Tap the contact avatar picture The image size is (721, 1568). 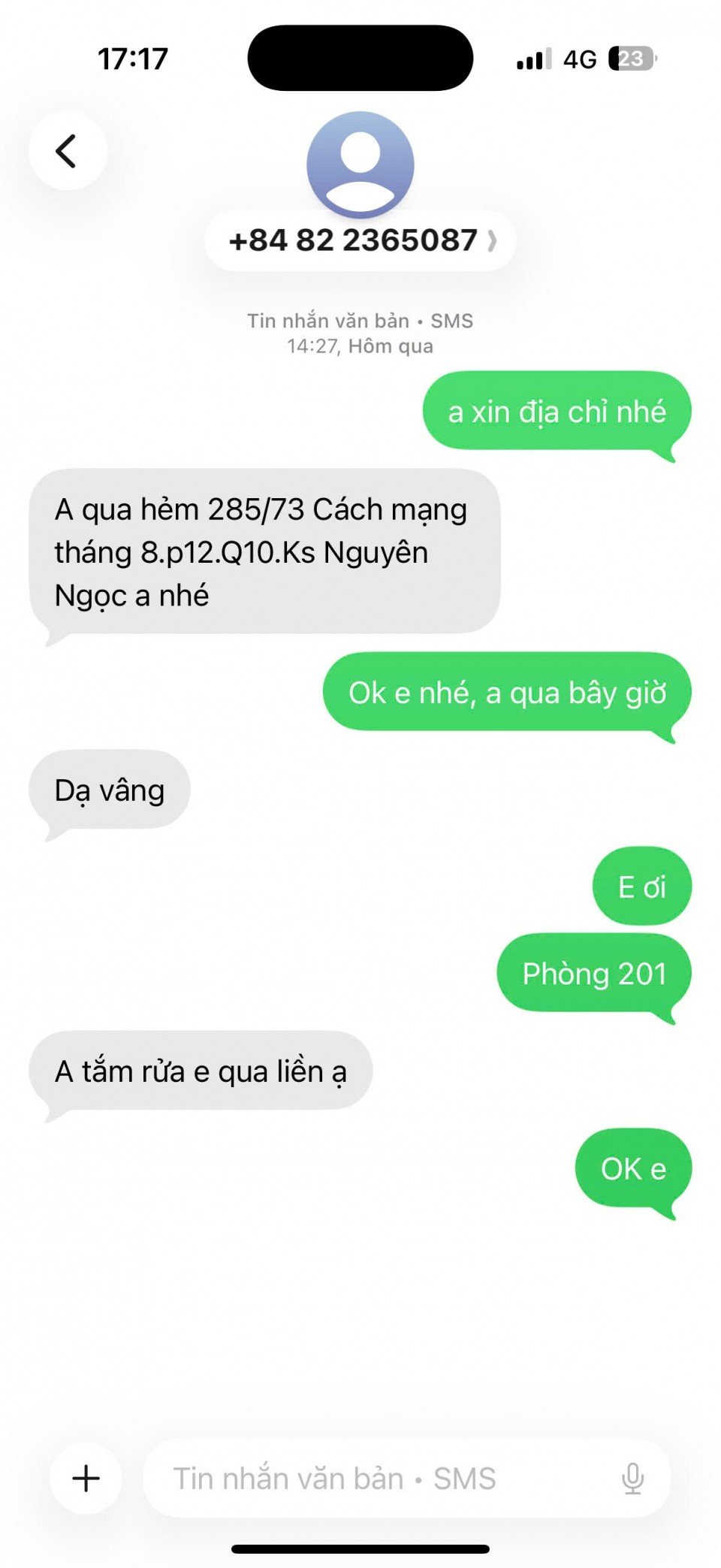point(360,164)
